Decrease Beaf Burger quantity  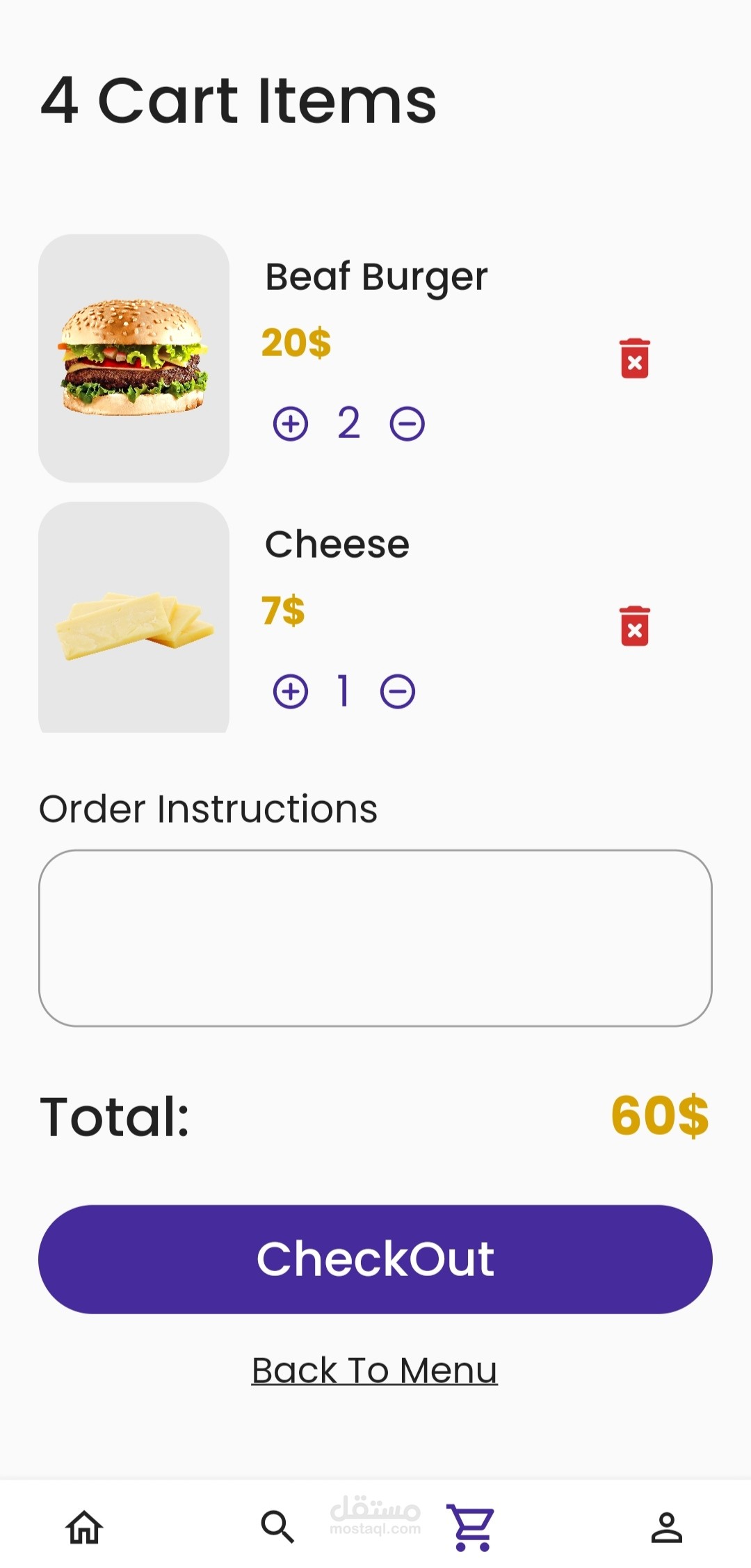407,424
